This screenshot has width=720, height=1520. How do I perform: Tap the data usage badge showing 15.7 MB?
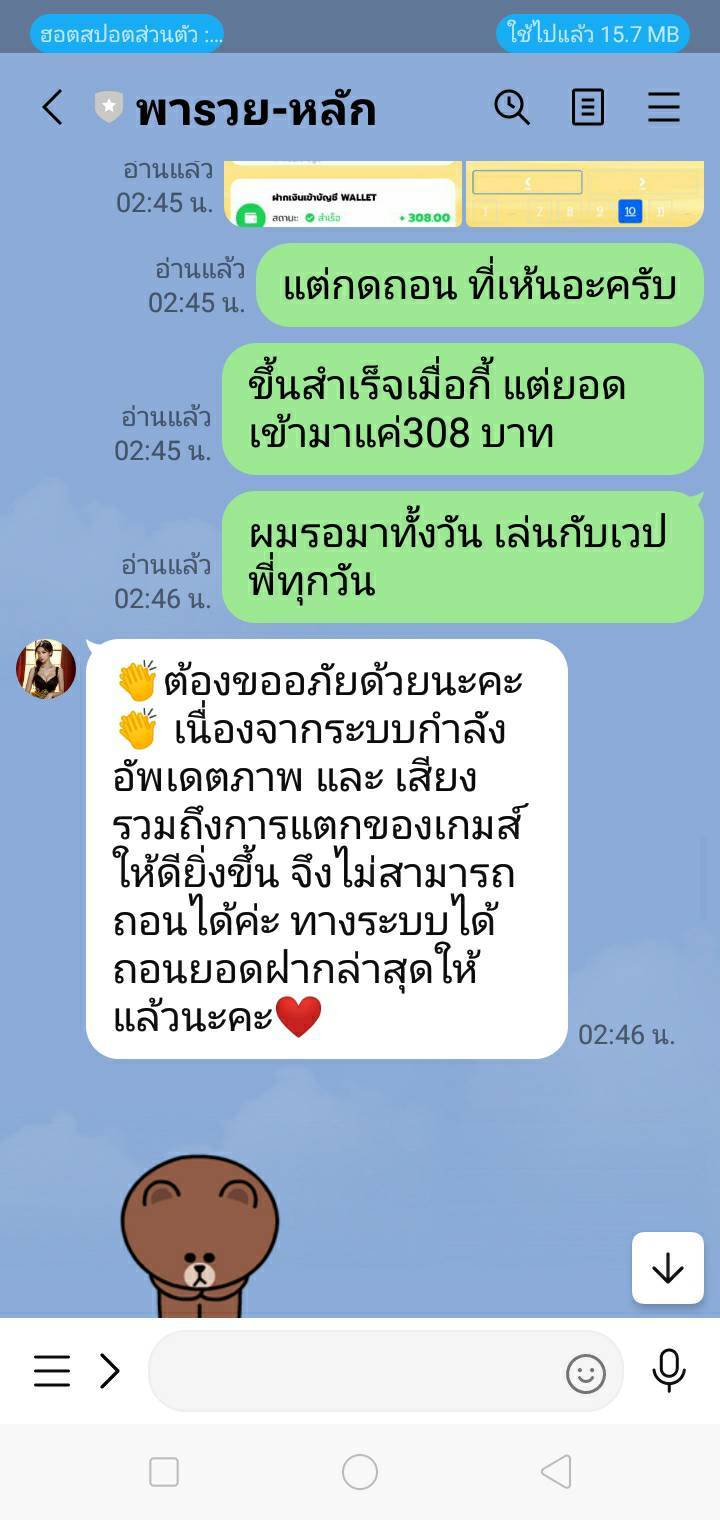[594, 32]
